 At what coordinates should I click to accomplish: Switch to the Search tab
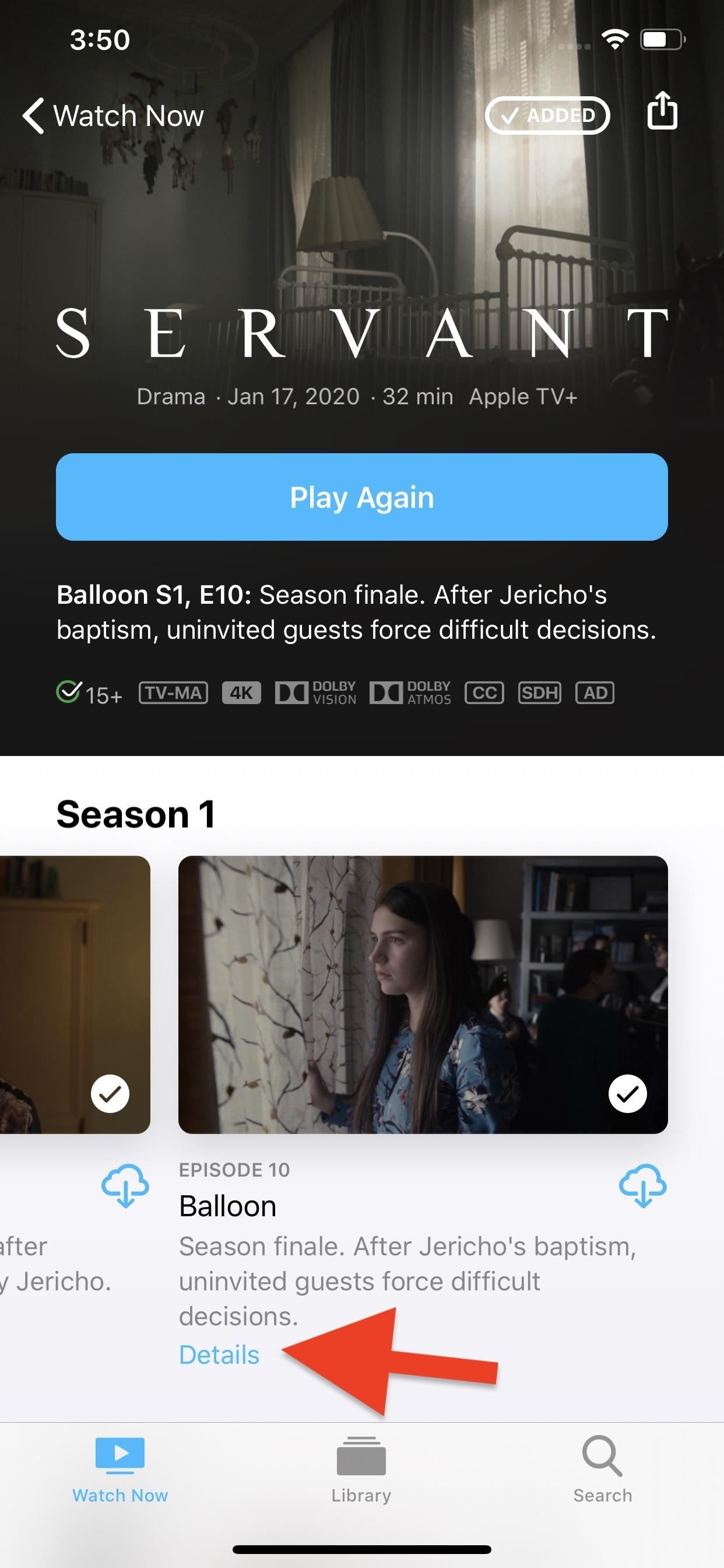pyautogui.click(x=602, y=1469)
